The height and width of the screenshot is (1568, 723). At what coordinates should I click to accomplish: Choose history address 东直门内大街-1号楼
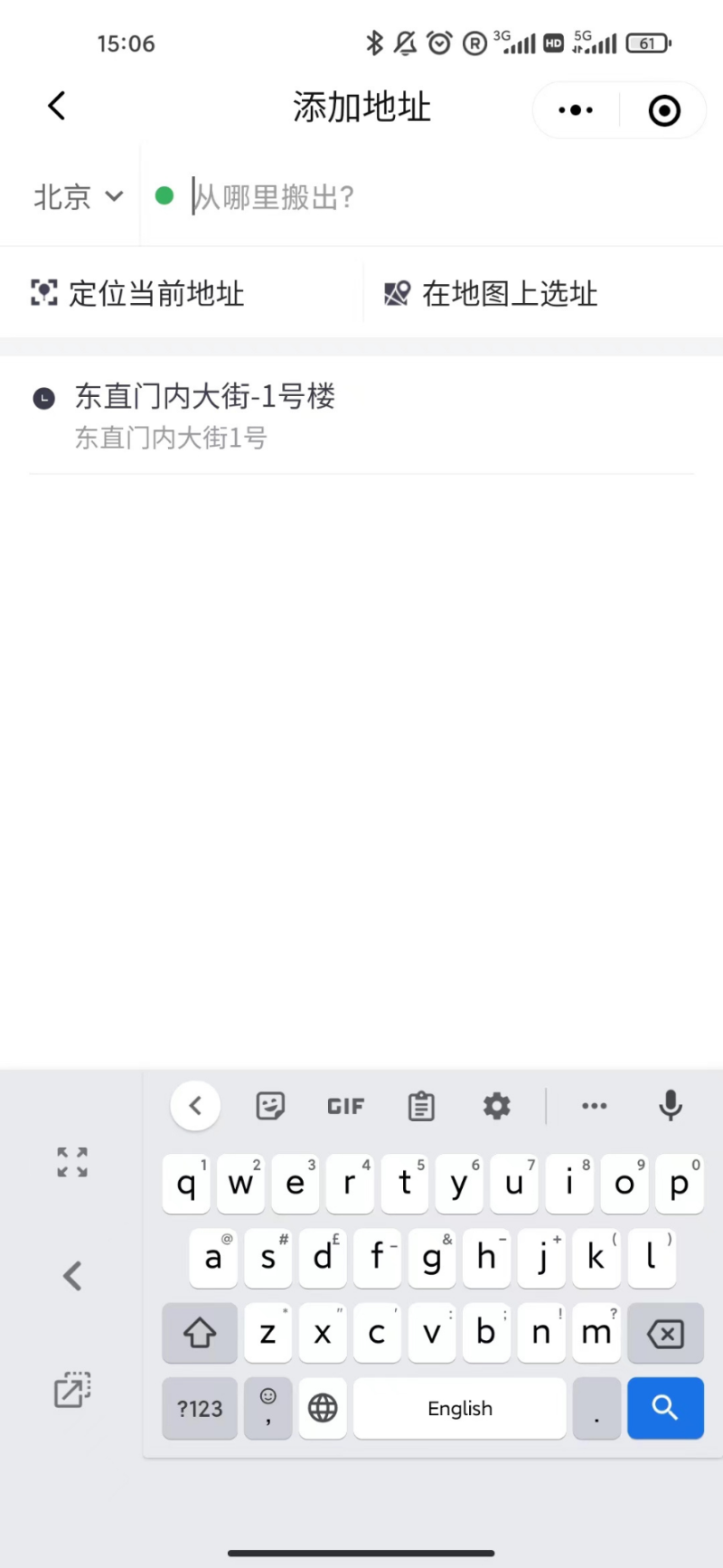pyautogui.click(x=206, y=415)
